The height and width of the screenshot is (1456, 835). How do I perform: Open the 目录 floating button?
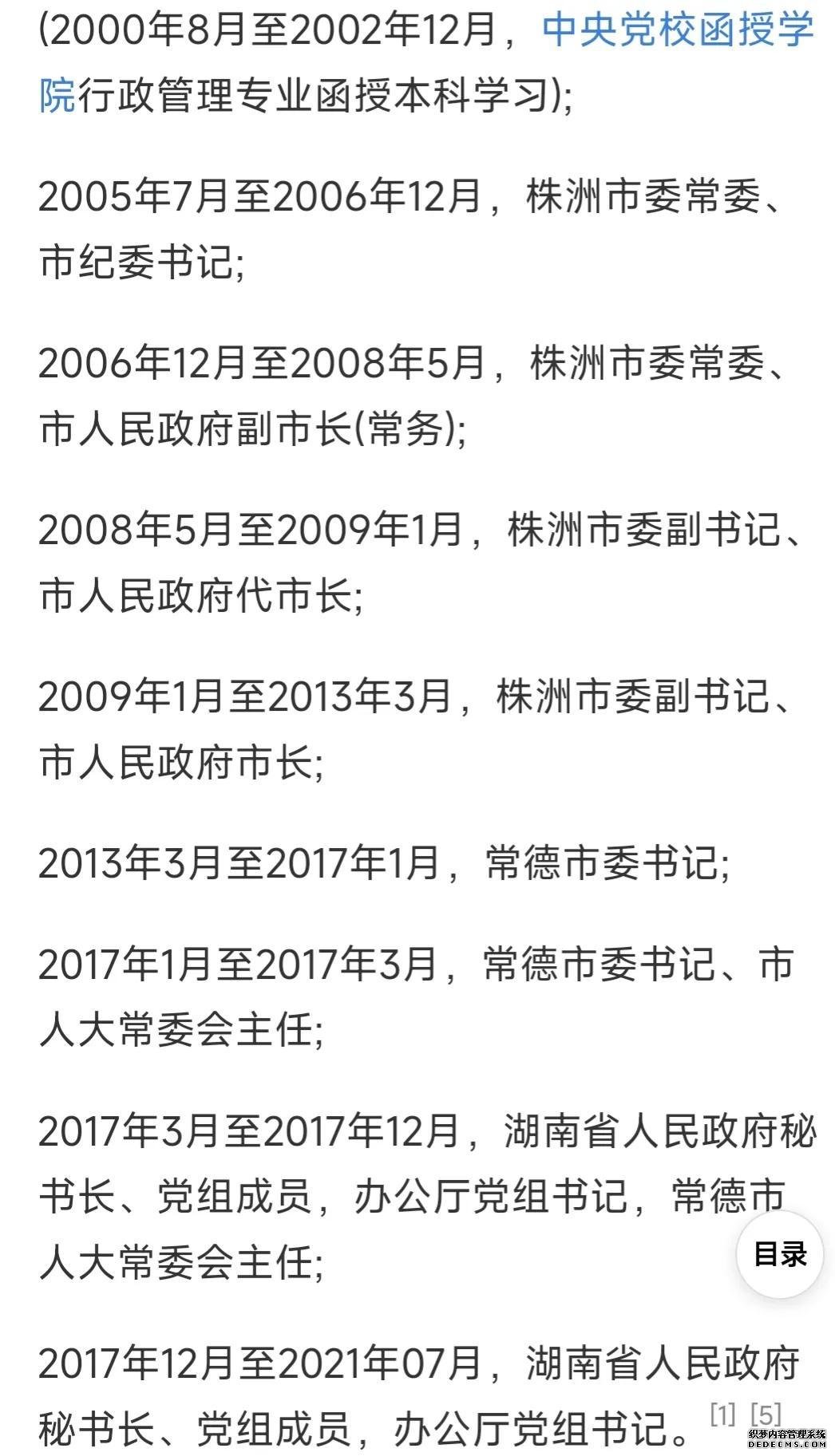pyautogui.click(x=779, y=1254)
